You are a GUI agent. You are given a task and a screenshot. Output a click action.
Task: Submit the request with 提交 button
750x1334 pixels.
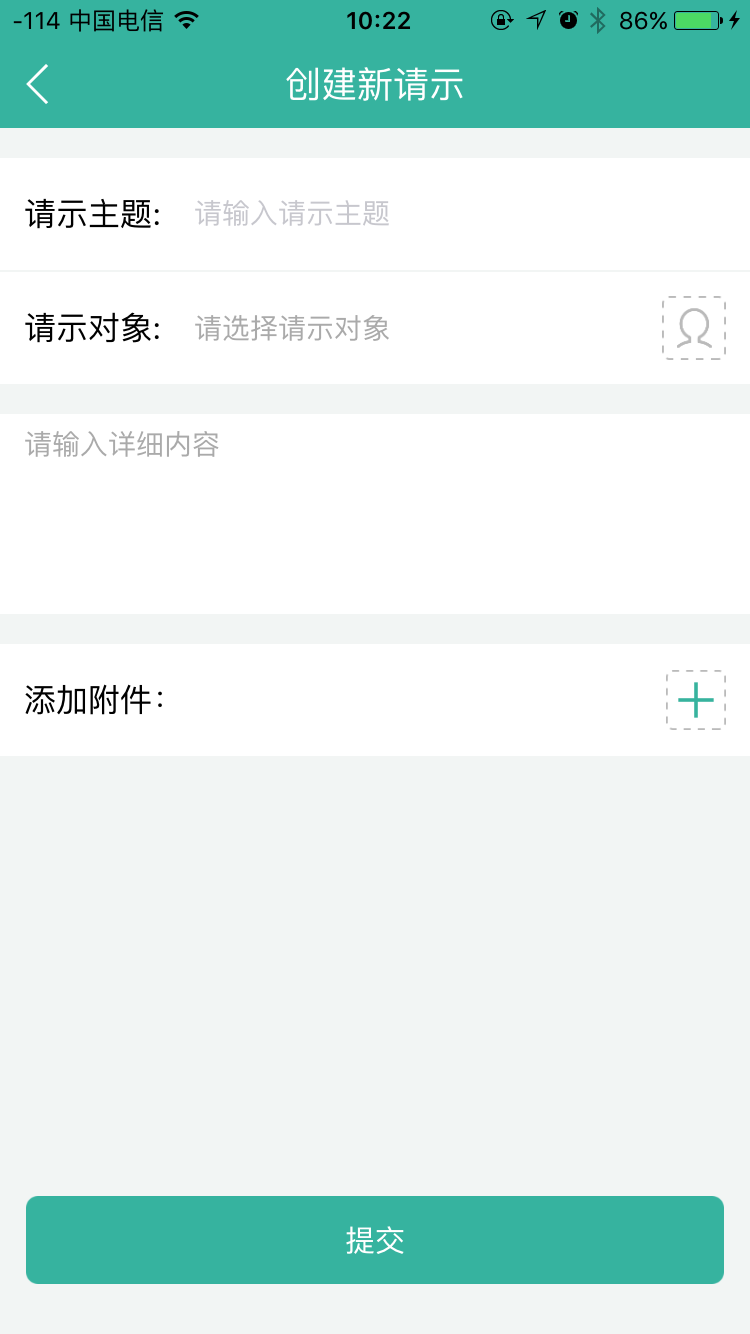375,1240
